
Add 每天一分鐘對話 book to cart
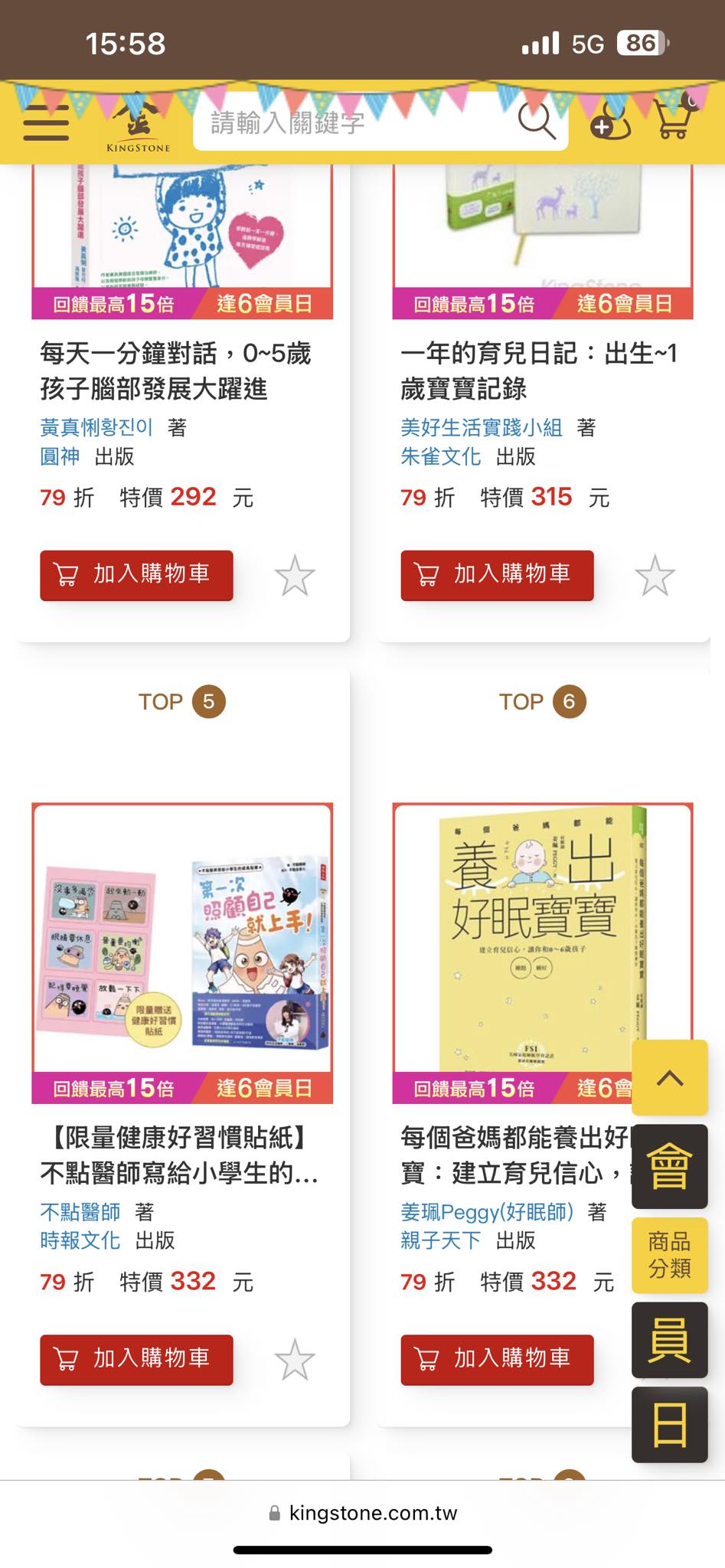point(136,575)
